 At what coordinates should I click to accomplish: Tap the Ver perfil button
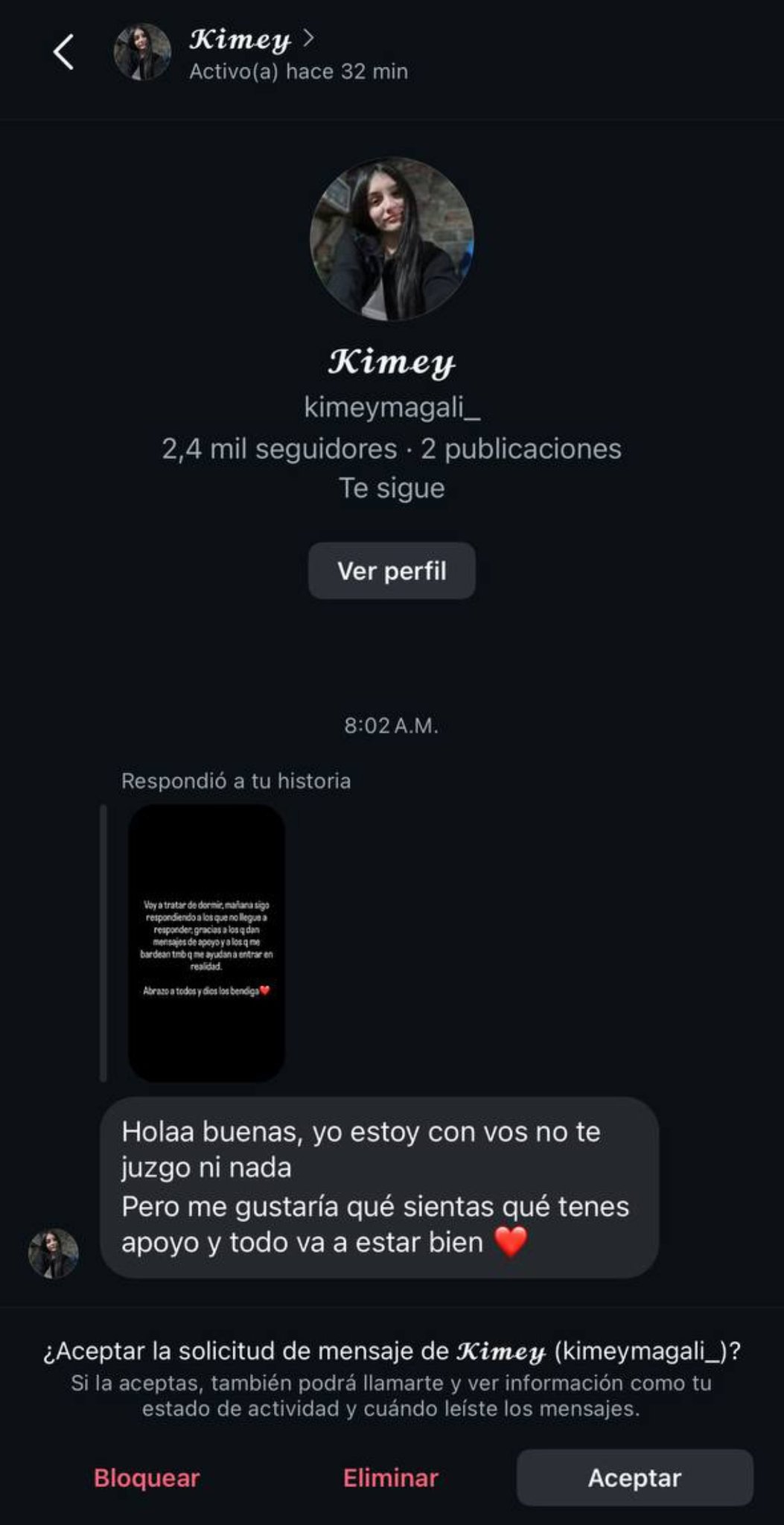pyautogui.click(x=392, y=571)
